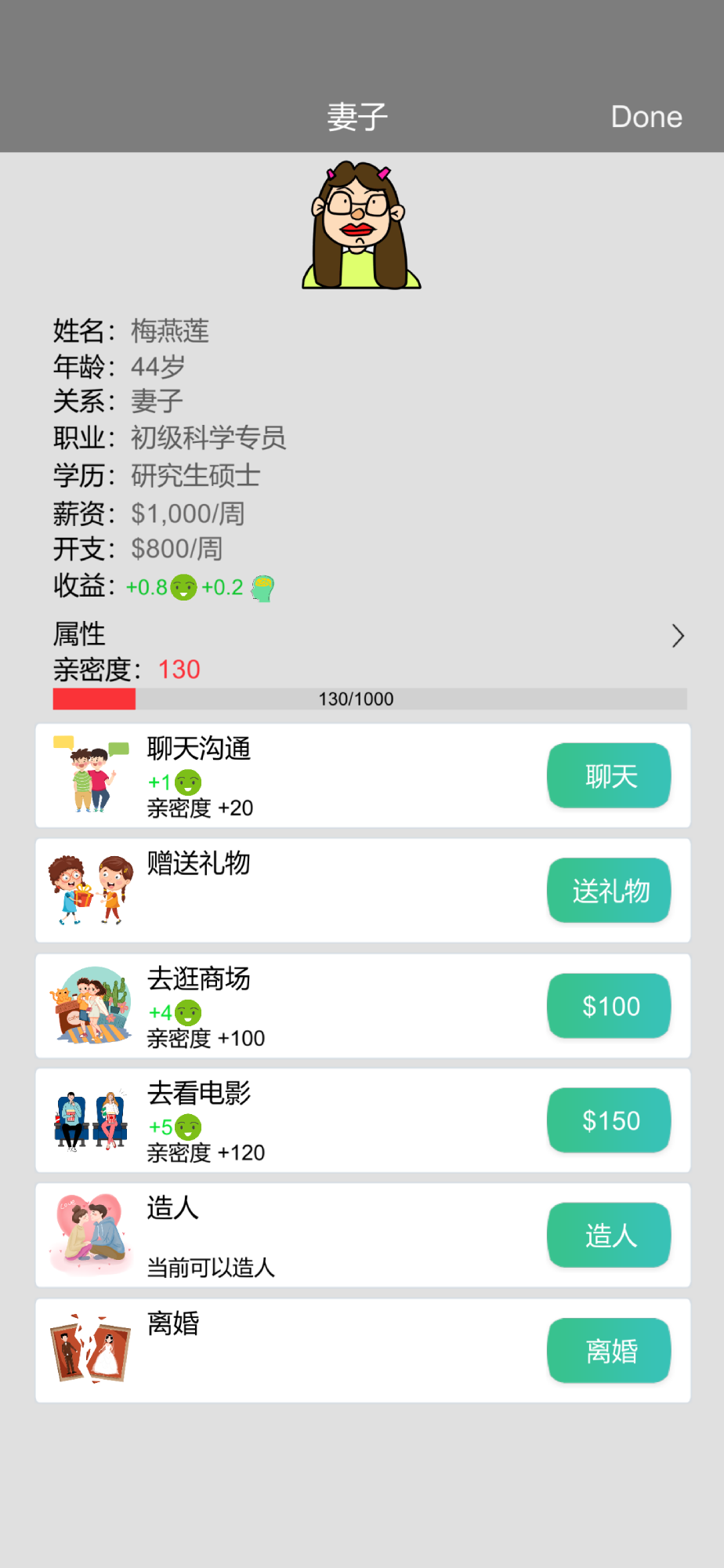This screenshot has width=724, height=1568.
Task: Click the 亲密度 progress bar showing 130/1000
Action: click(x=361, y=698)
